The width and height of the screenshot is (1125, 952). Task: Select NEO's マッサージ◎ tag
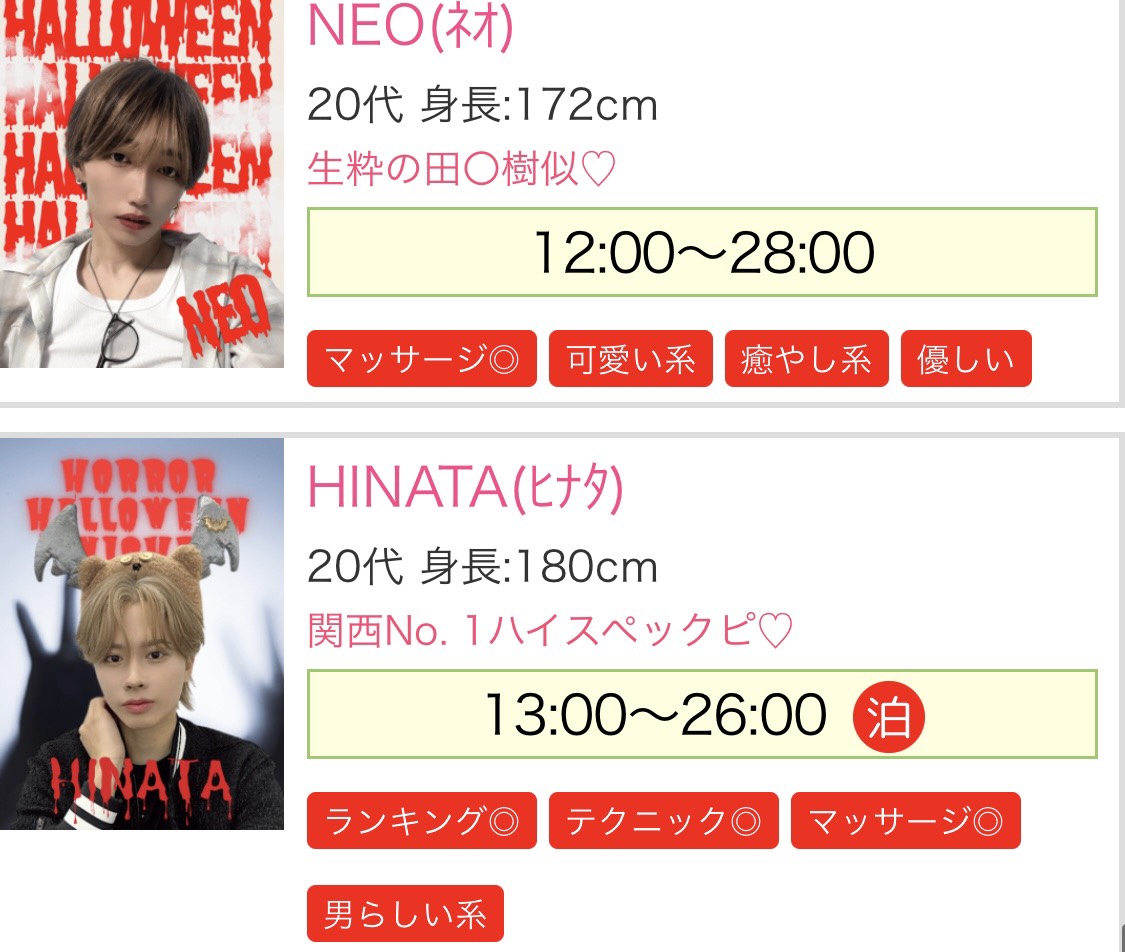click(x=421, y=359)
